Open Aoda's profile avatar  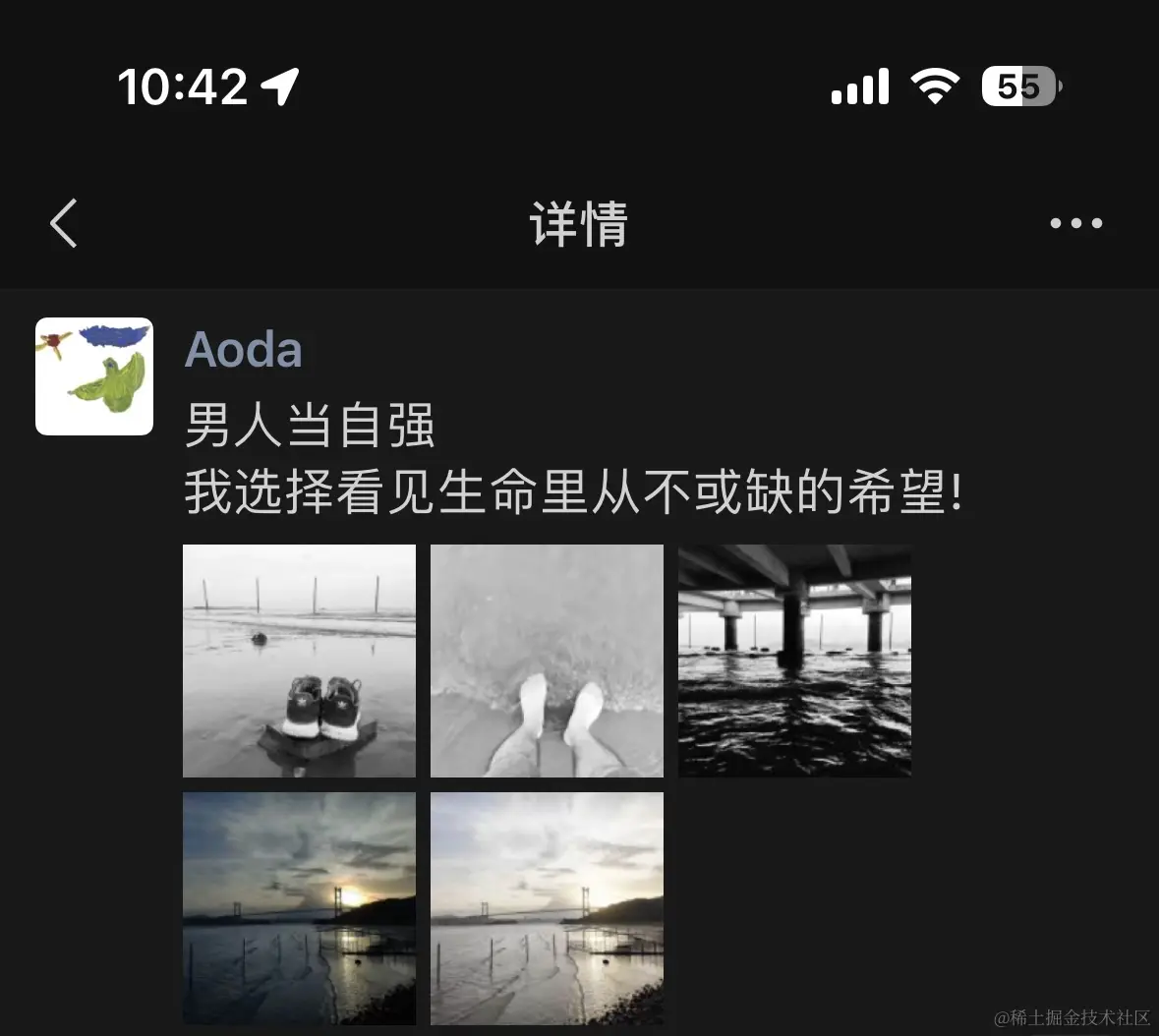(x=94, y=376)
